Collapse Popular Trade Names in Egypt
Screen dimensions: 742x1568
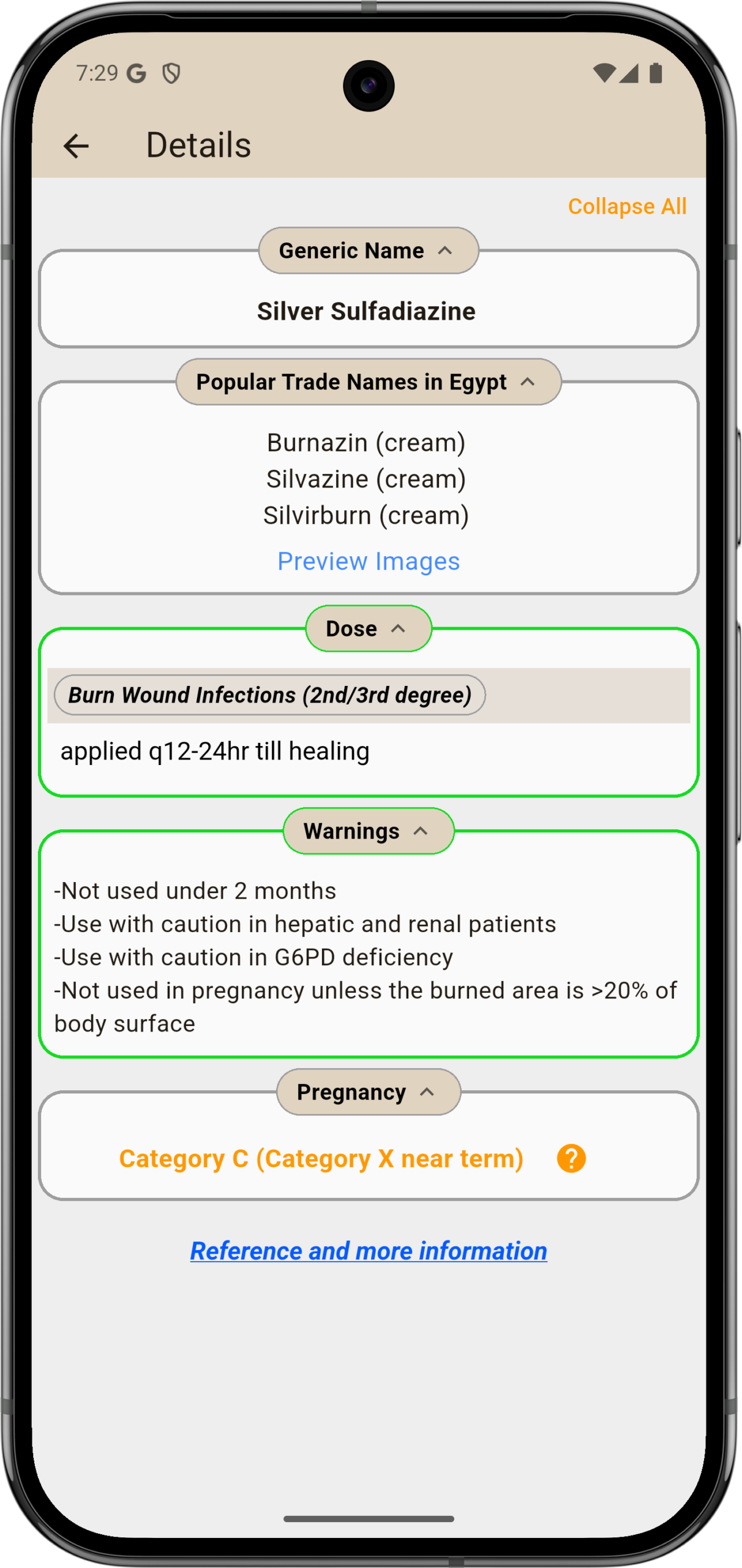tap(368, 382)
